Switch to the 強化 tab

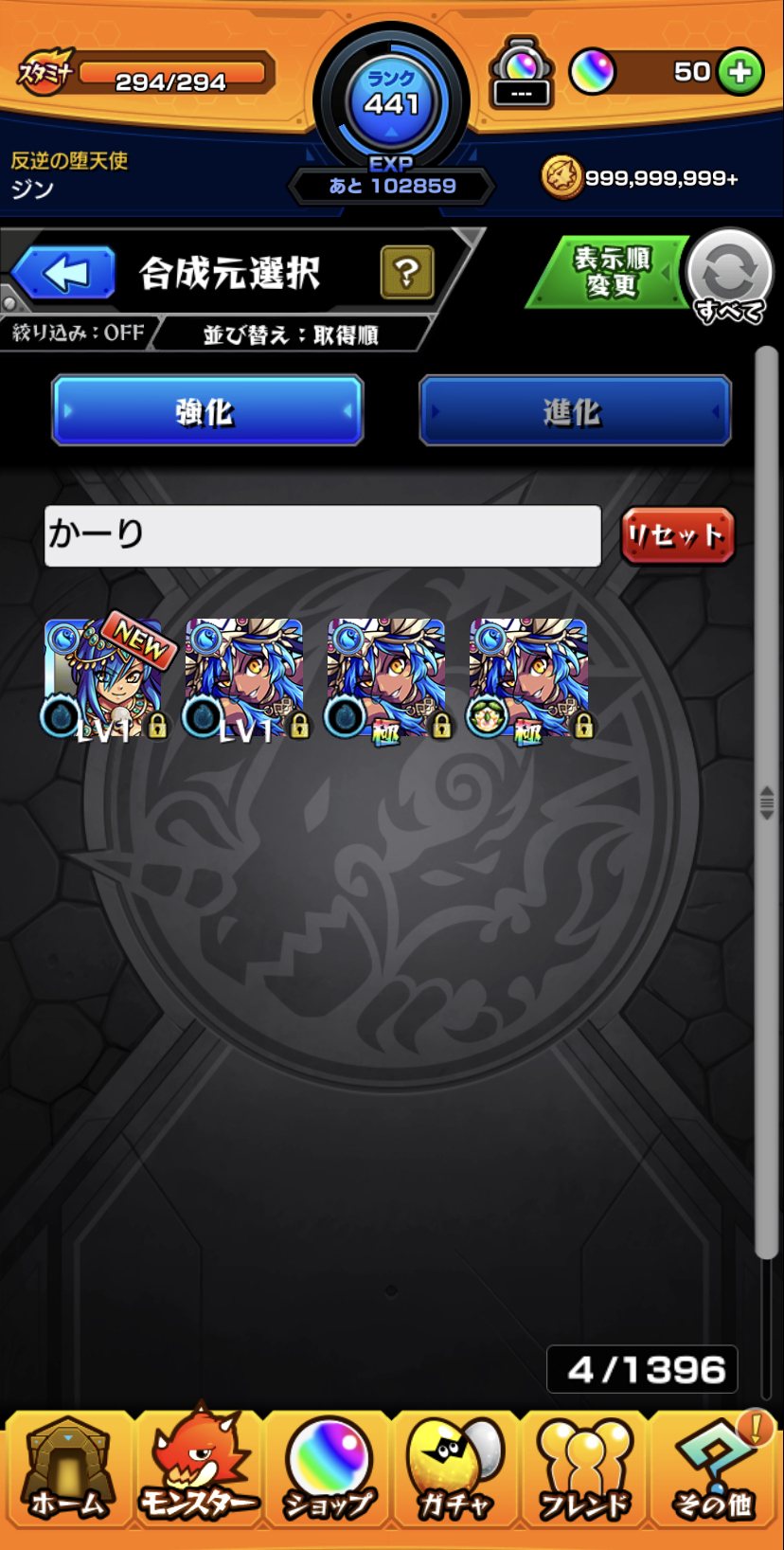(x=207, y=411)
